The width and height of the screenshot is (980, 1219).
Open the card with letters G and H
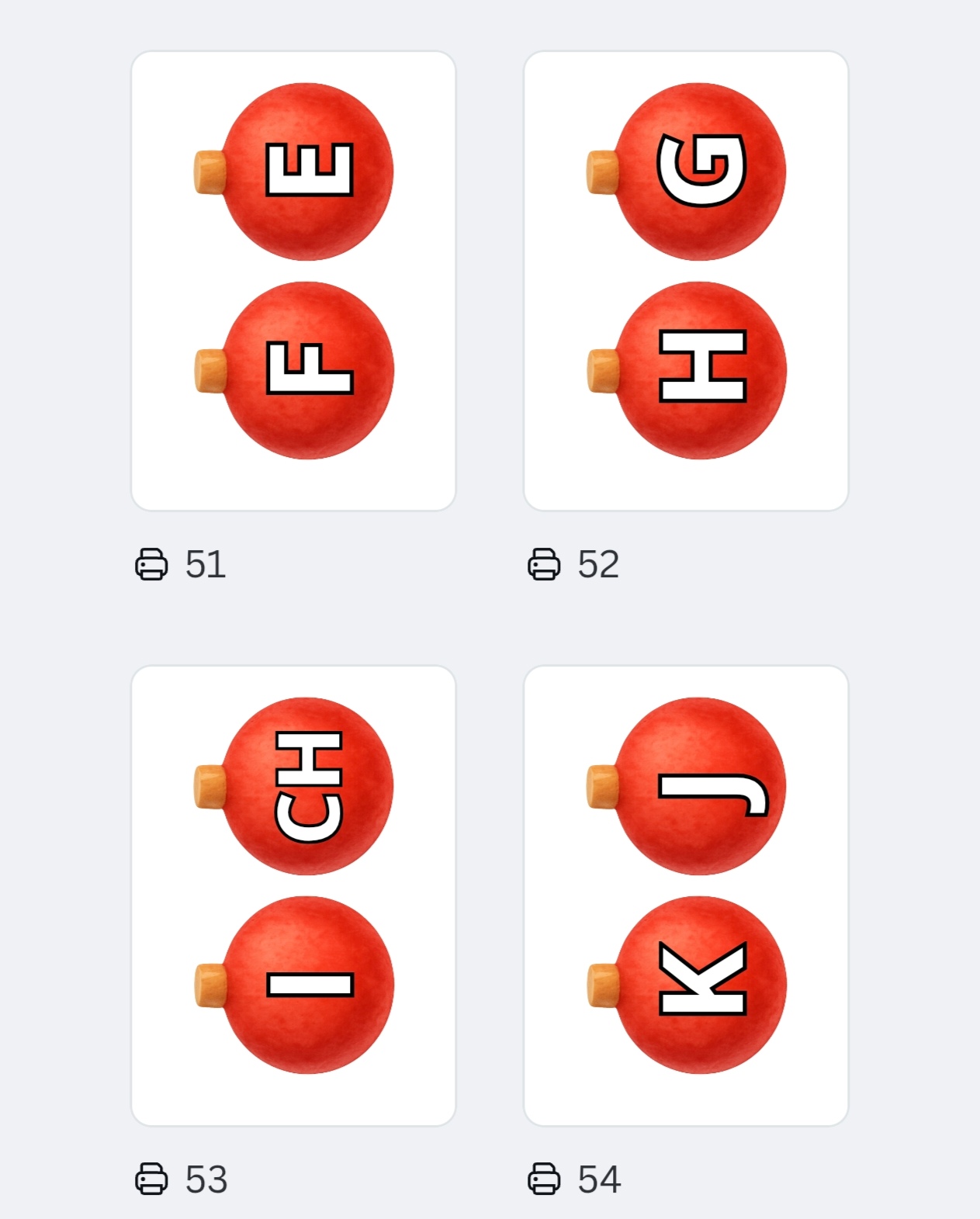click(686, 281)
